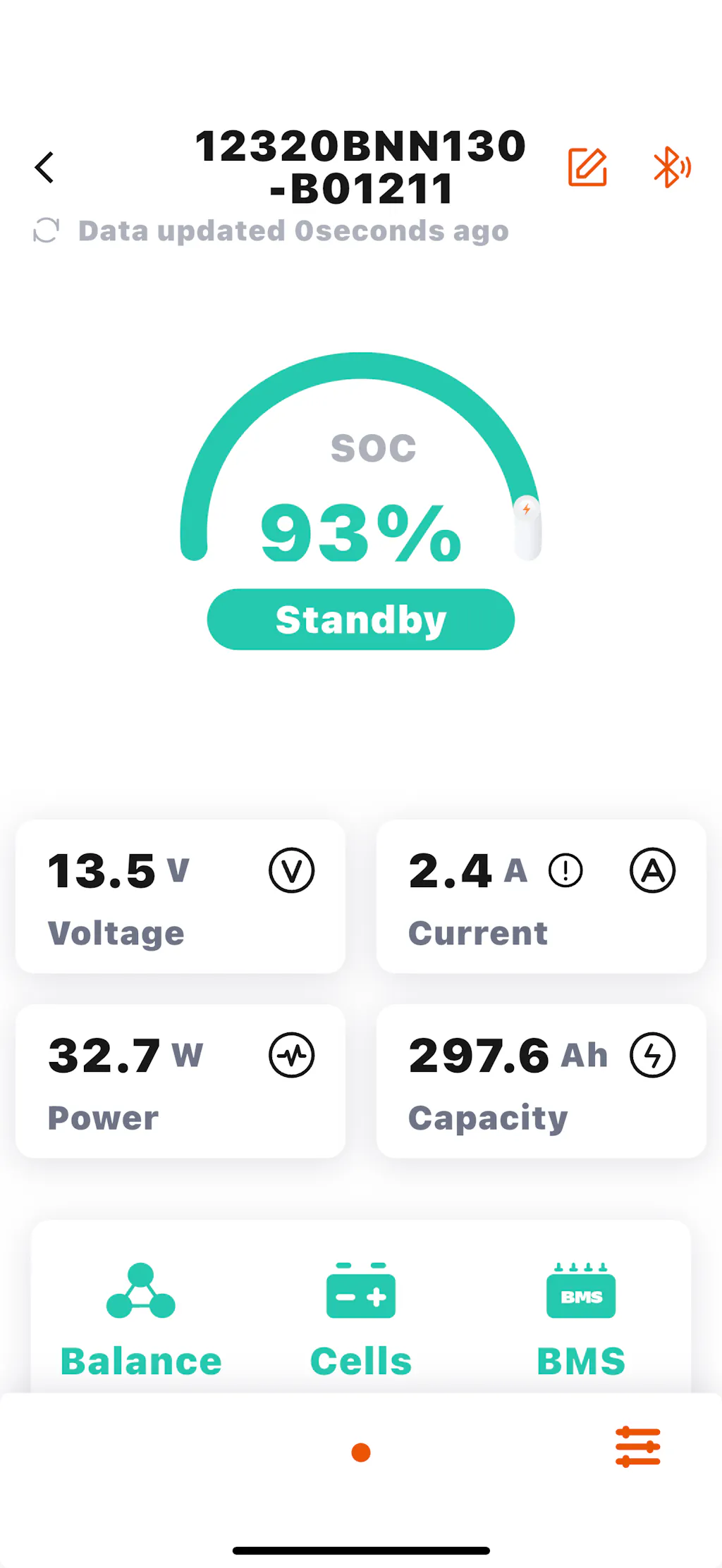Refresh the battery data
The image size is (722, 1568).
47,230
